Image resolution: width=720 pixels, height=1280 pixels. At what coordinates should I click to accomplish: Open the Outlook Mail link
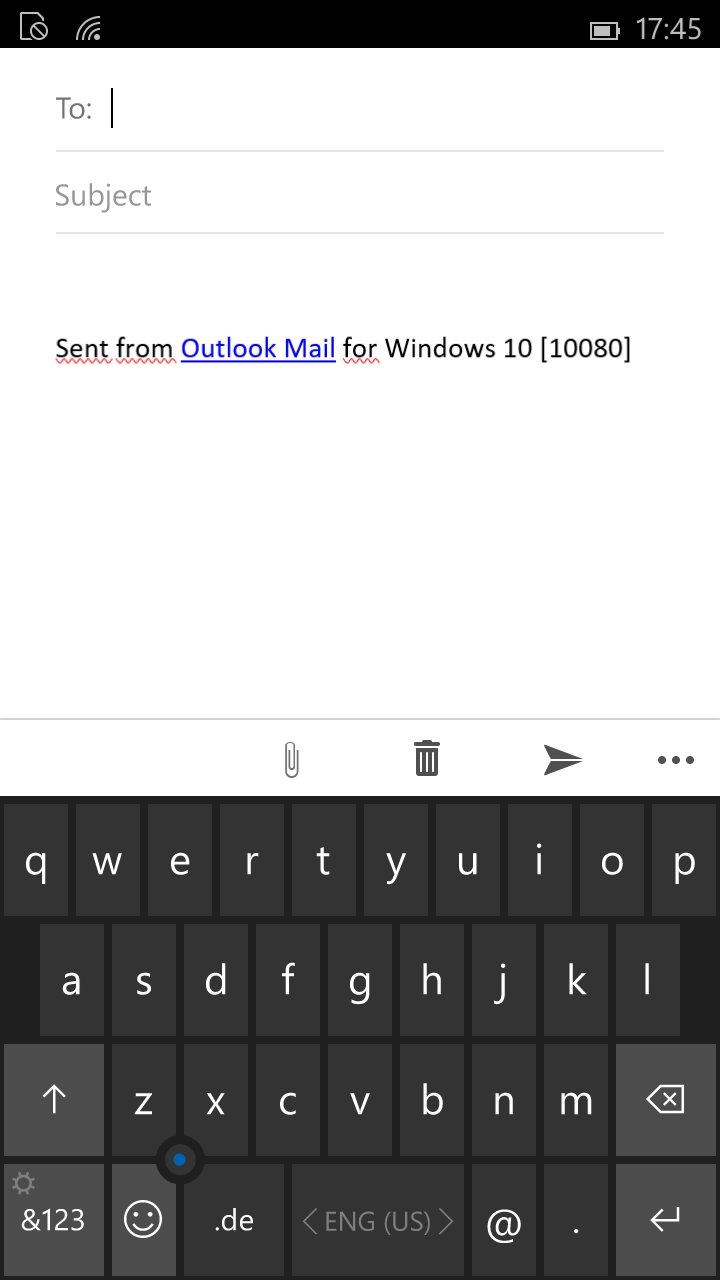point(258,348)
